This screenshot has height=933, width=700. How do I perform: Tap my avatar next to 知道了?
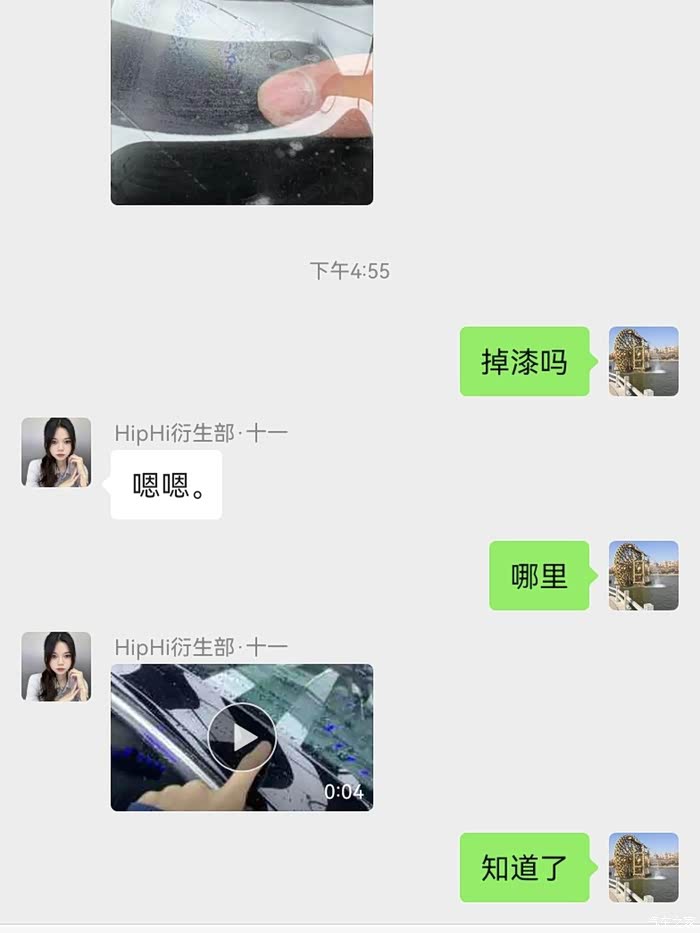click(x=643, y=868)
